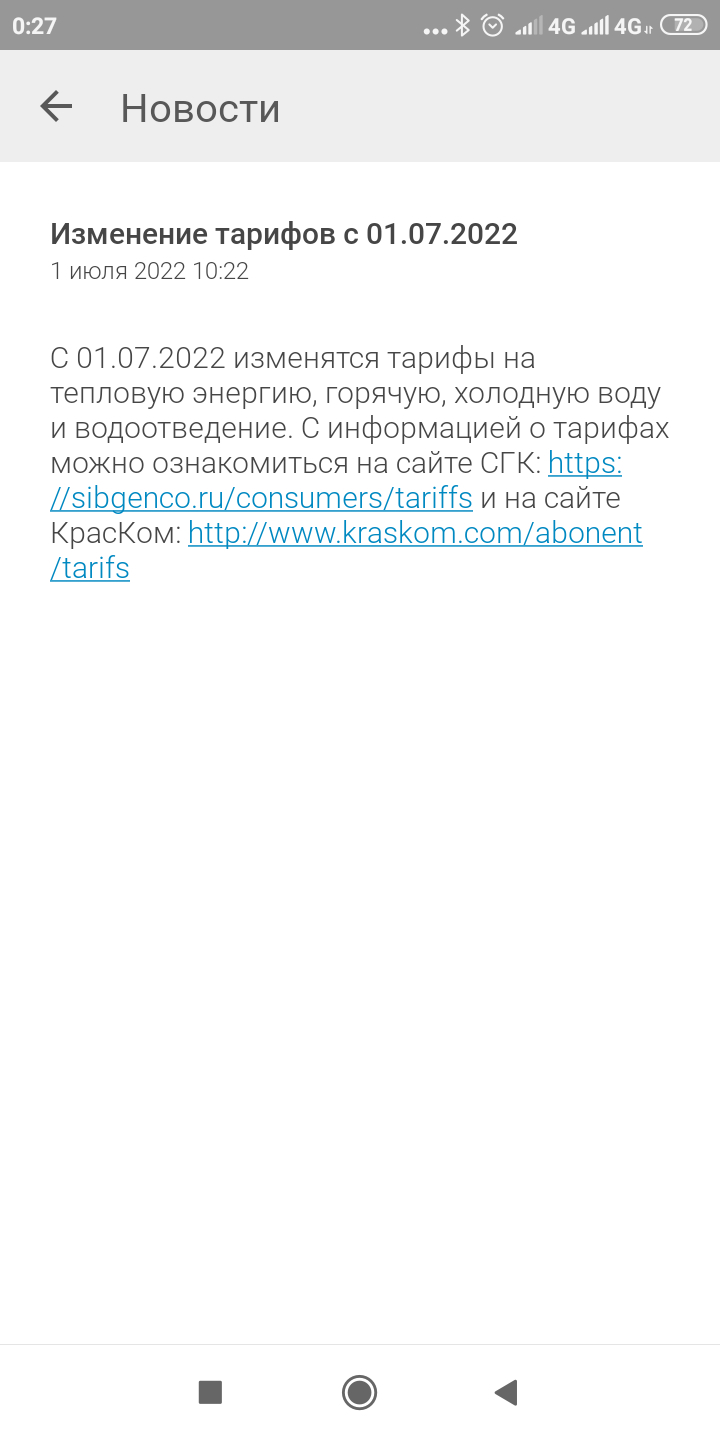Open recent apps with the square button
The width and height of the screenshot is (720, 1440).
pos(210,1392)
